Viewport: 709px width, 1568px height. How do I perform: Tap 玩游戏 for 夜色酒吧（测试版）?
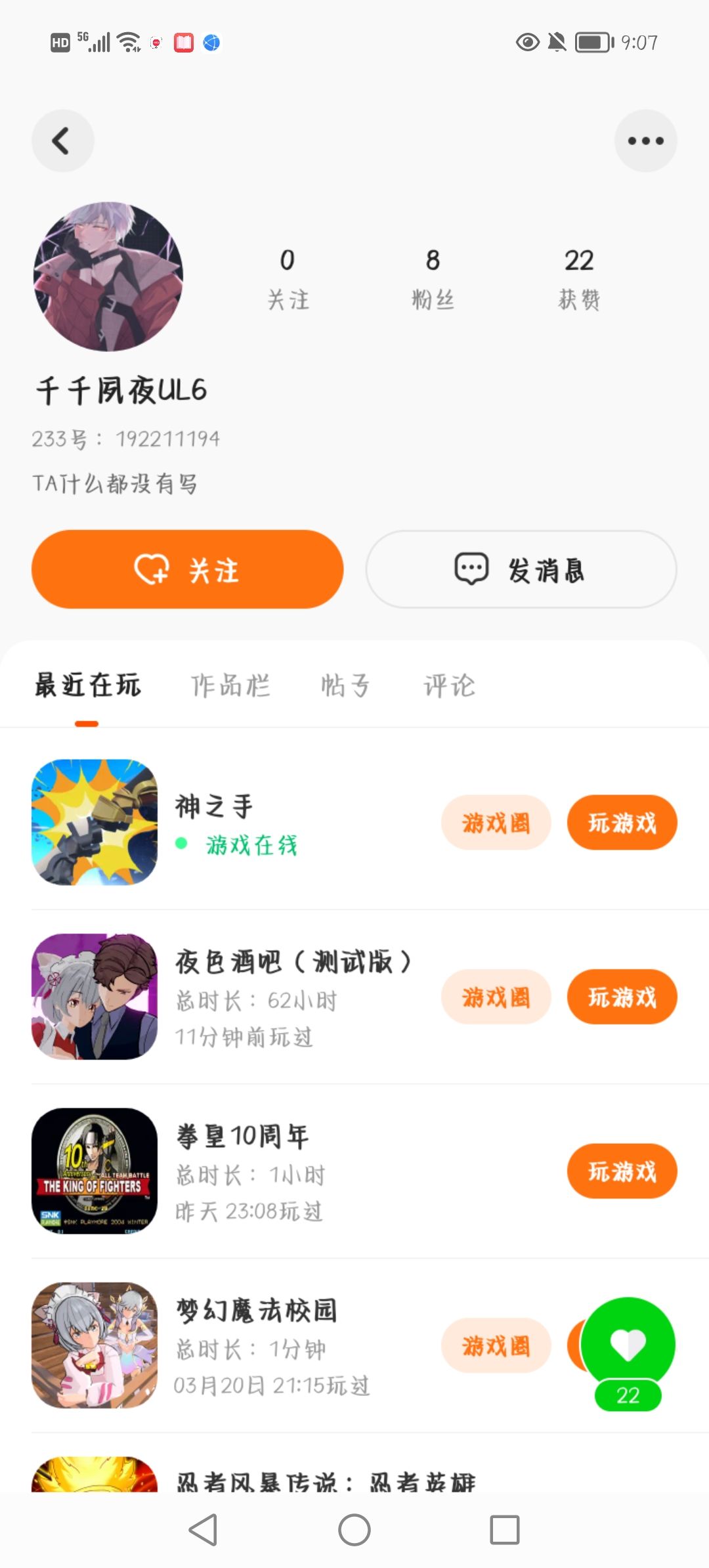pos(622,997)
